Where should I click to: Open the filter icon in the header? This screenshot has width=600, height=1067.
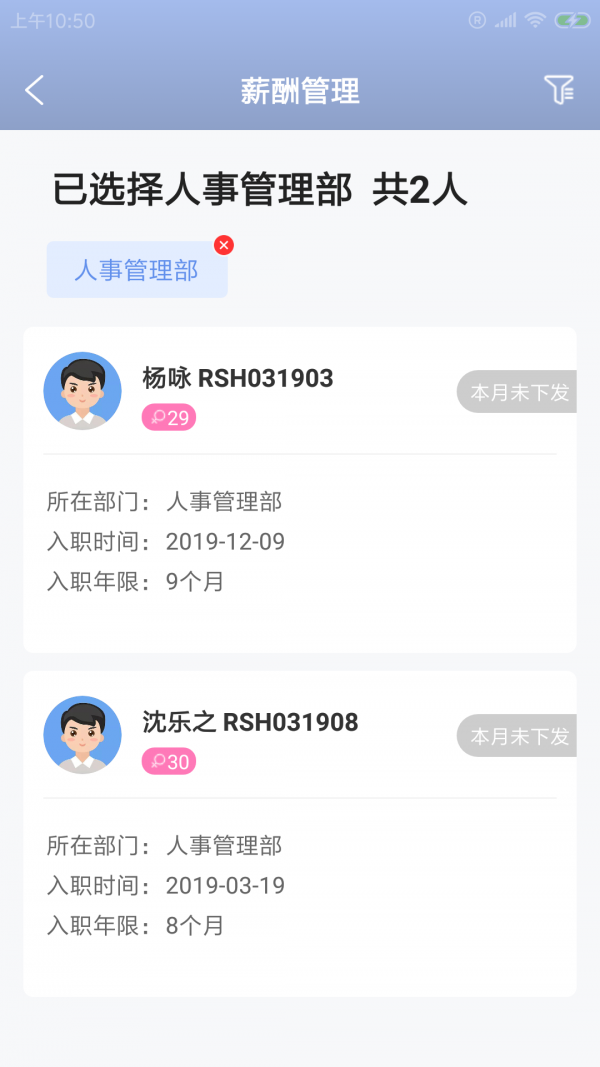(x=559, y=90)
